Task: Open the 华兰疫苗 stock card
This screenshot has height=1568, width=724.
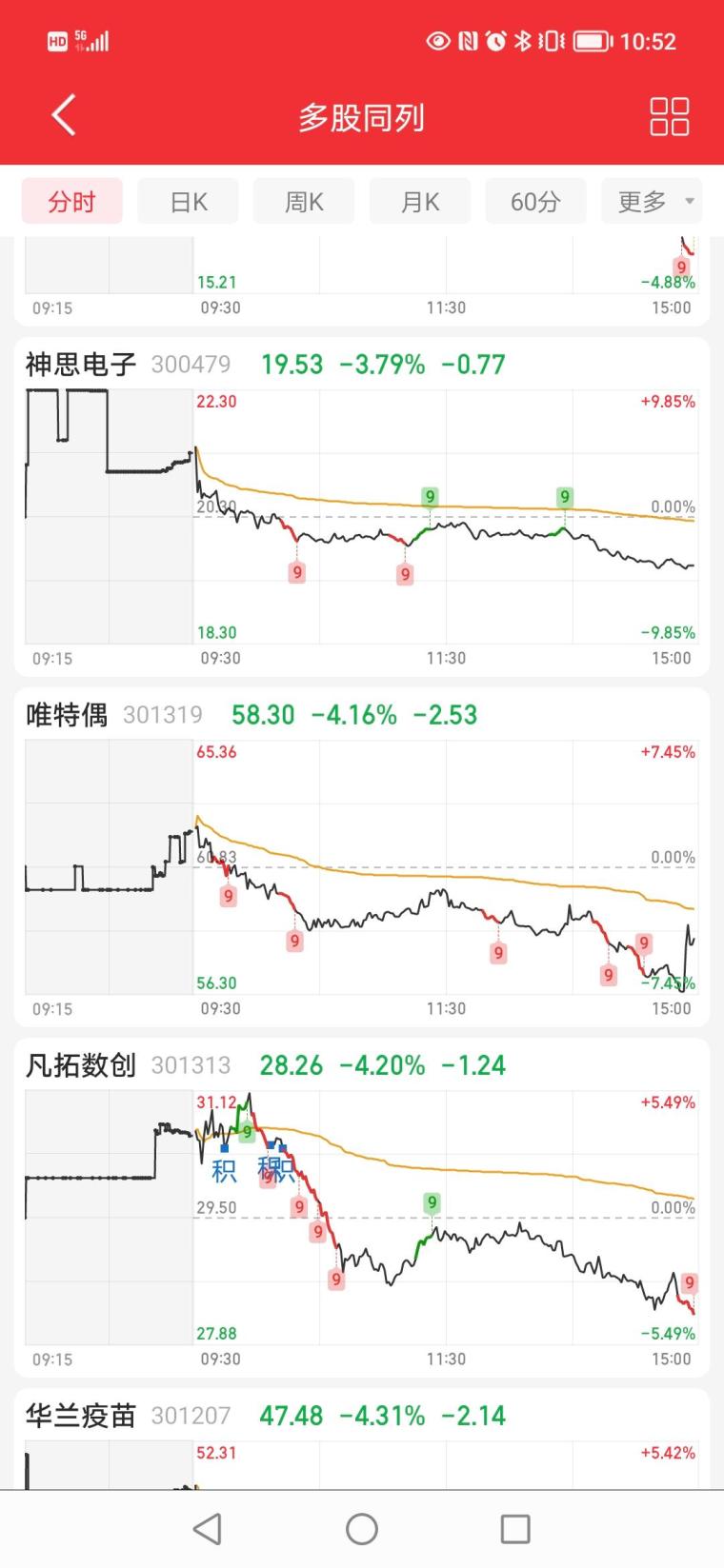Action: click(362, 1439)
